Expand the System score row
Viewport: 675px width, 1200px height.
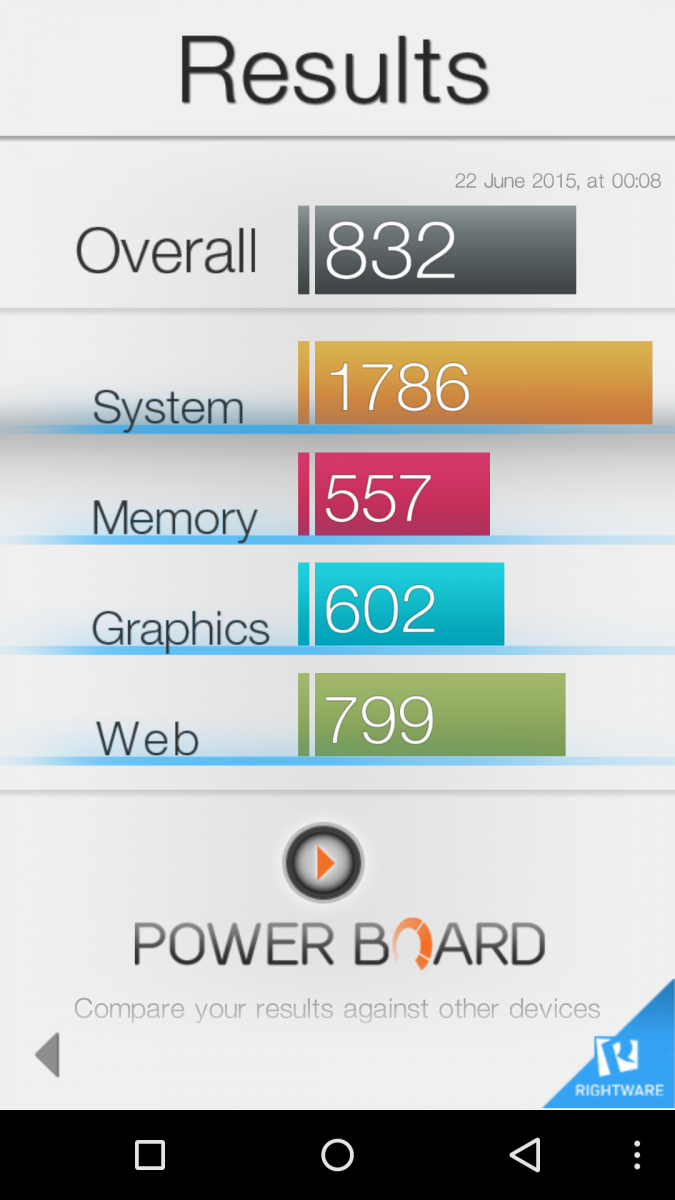337,384
